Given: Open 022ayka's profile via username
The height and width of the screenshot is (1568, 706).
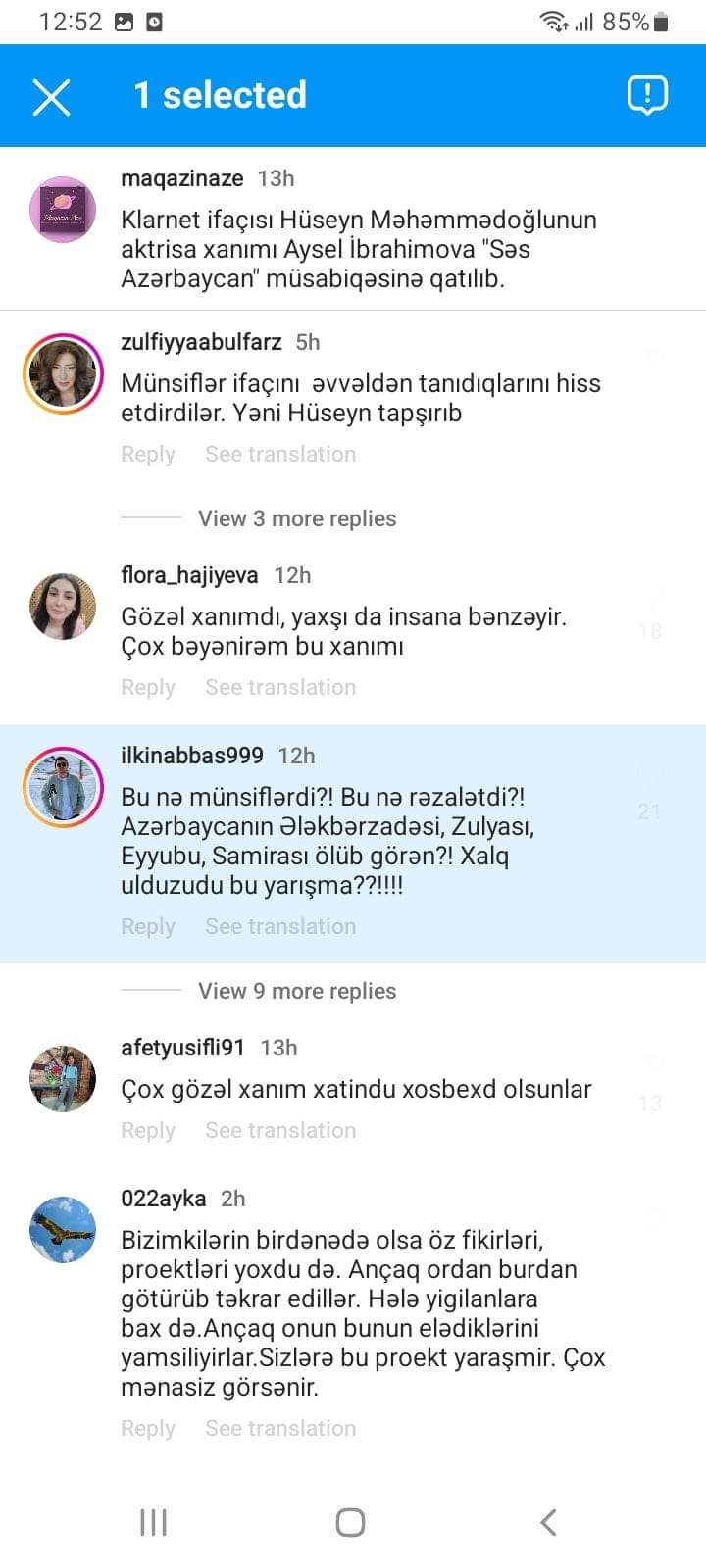Looking at the screenshot, I should point(164,1199).
